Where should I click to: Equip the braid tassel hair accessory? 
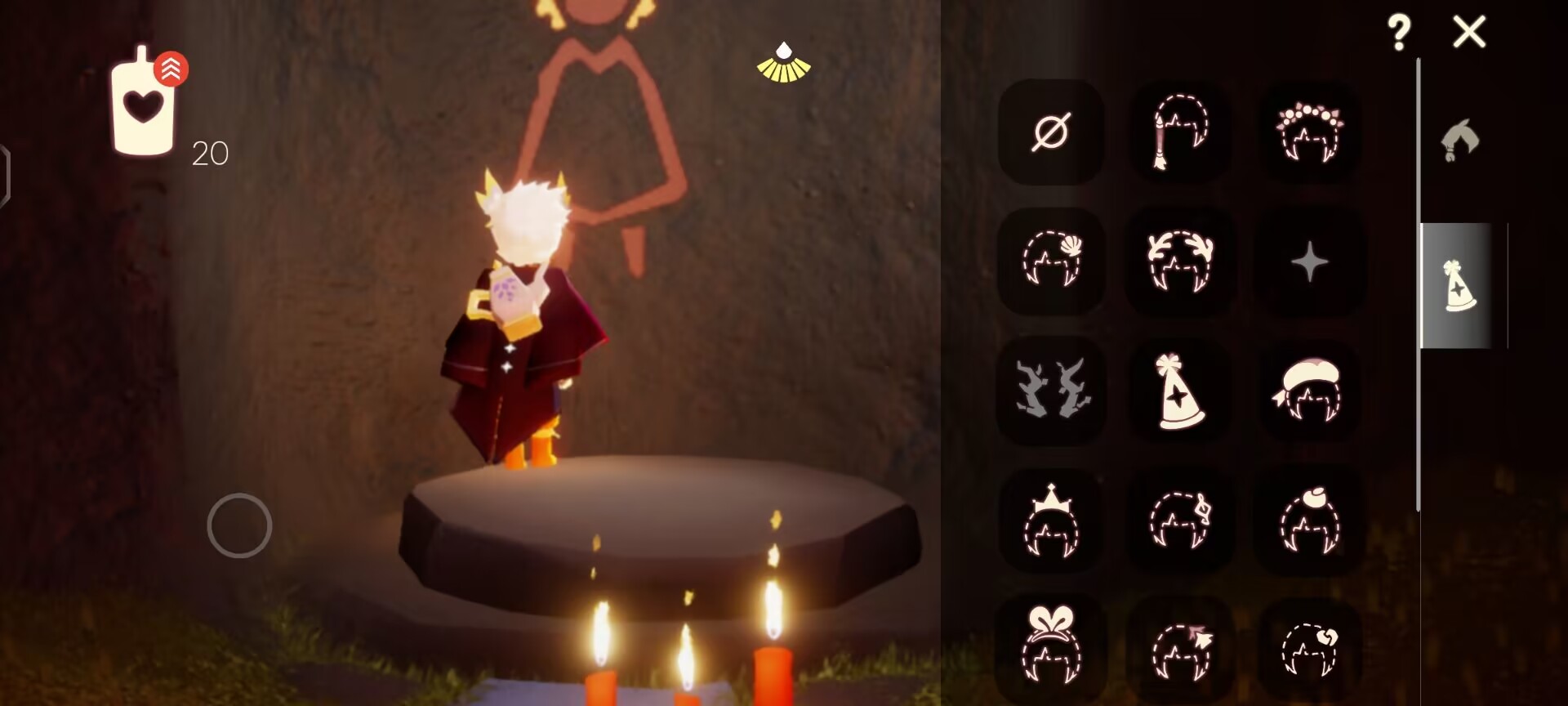click(1179, 132)
